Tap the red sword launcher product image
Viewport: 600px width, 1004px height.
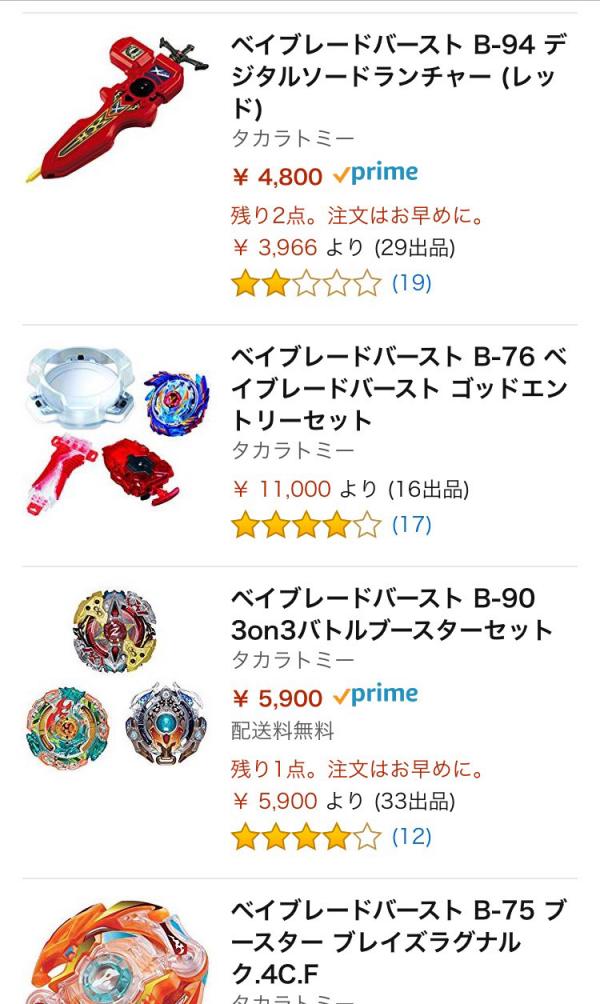point(116,108)
